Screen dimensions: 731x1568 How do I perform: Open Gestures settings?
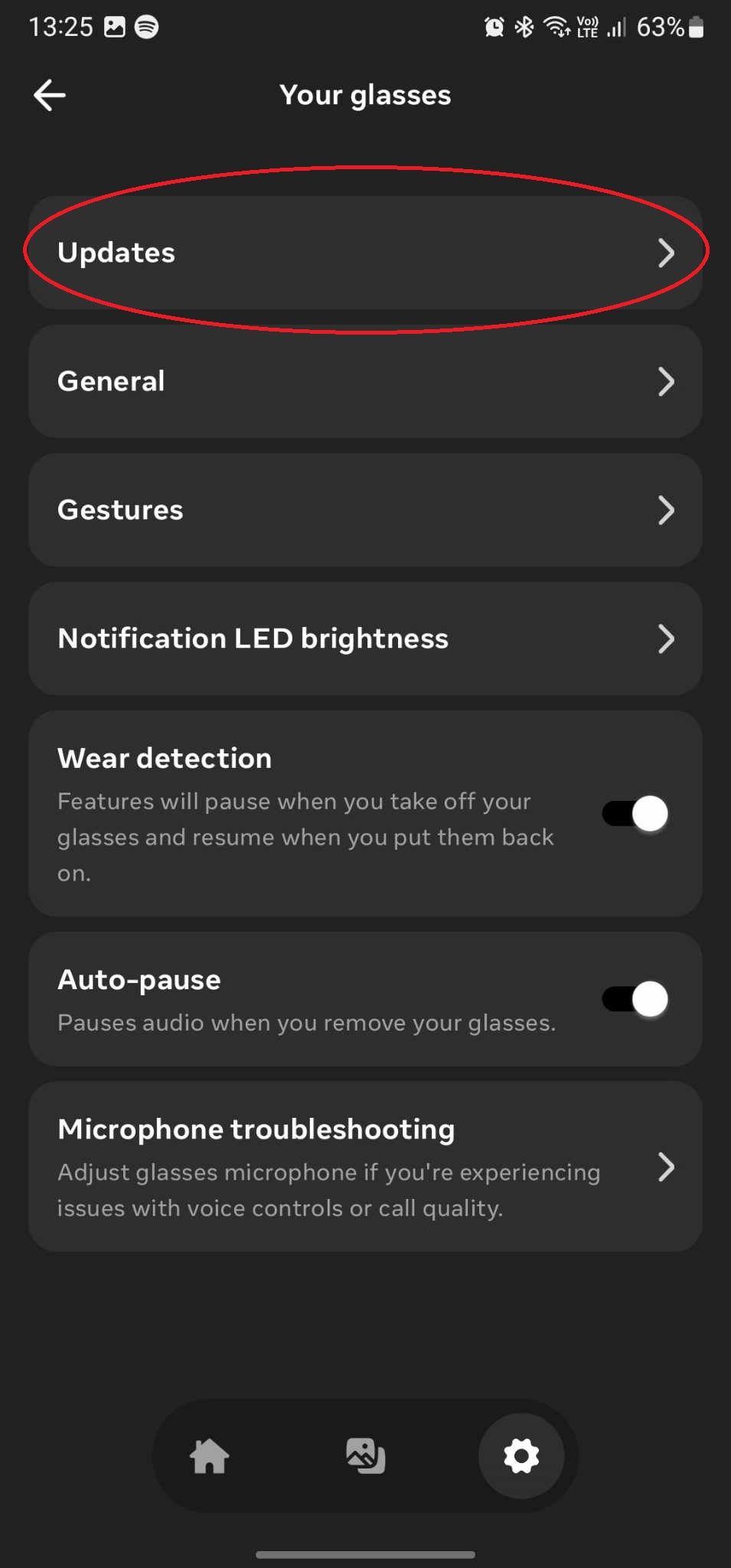point(365,510)
